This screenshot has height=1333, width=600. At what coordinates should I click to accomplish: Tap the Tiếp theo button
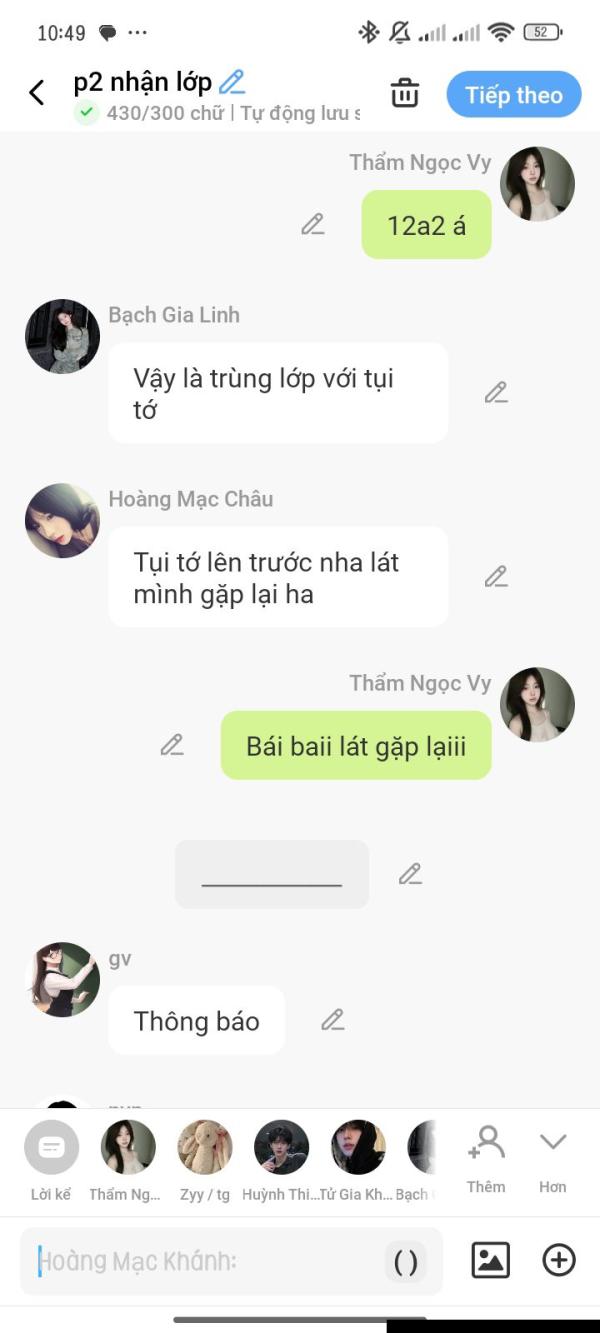514,95
